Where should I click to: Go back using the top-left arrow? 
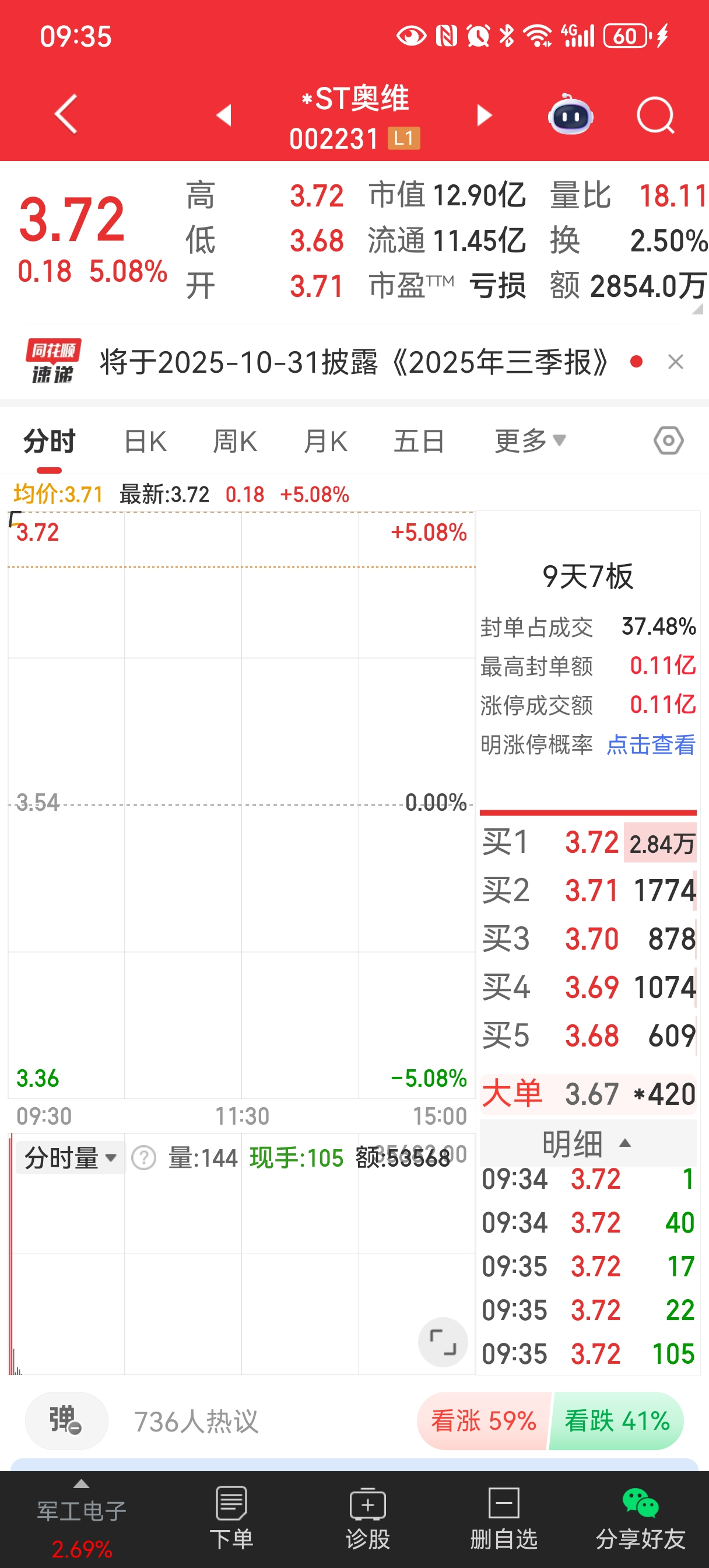pos(66,114)
